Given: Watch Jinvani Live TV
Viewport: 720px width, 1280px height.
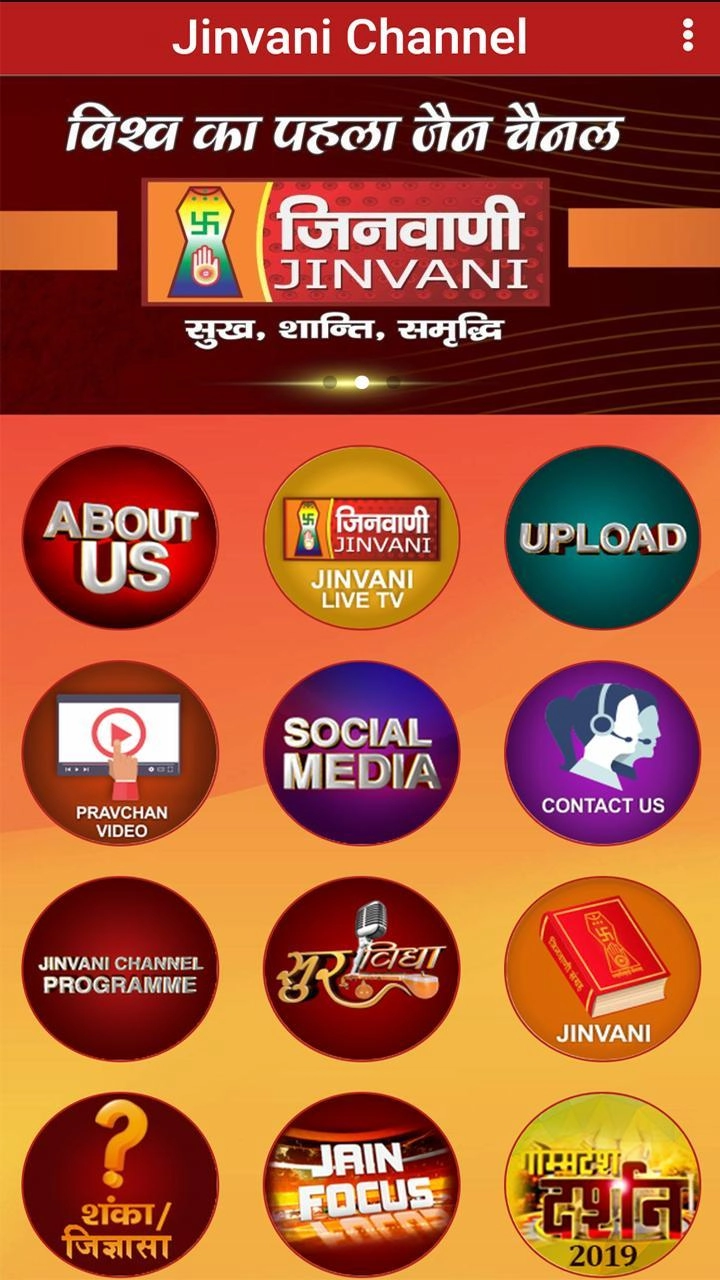Looking at the screenshot, I should tap(361, 538).
